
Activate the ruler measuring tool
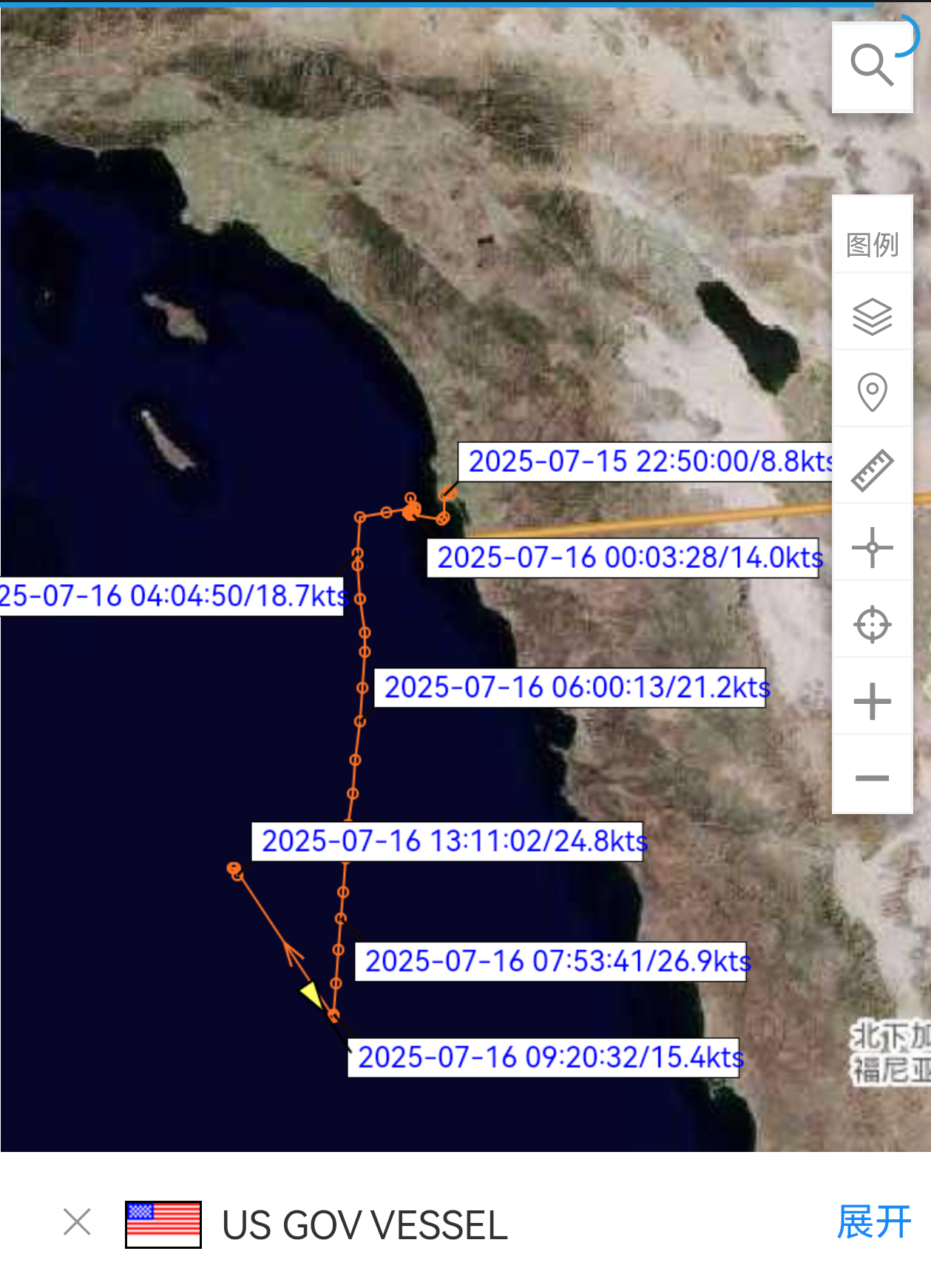[872, 470]
